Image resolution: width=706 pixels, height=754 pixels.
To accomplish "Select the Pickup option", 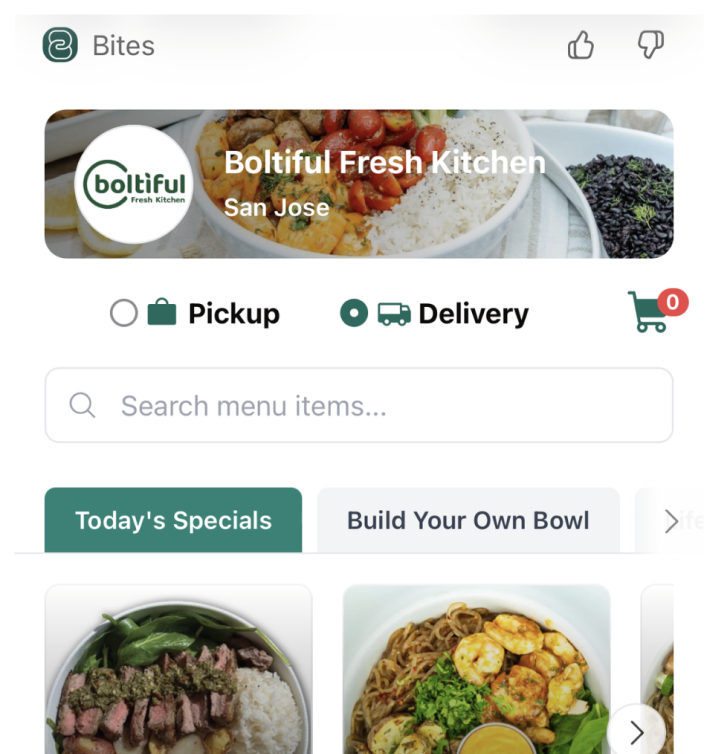I will click(124, 314).
